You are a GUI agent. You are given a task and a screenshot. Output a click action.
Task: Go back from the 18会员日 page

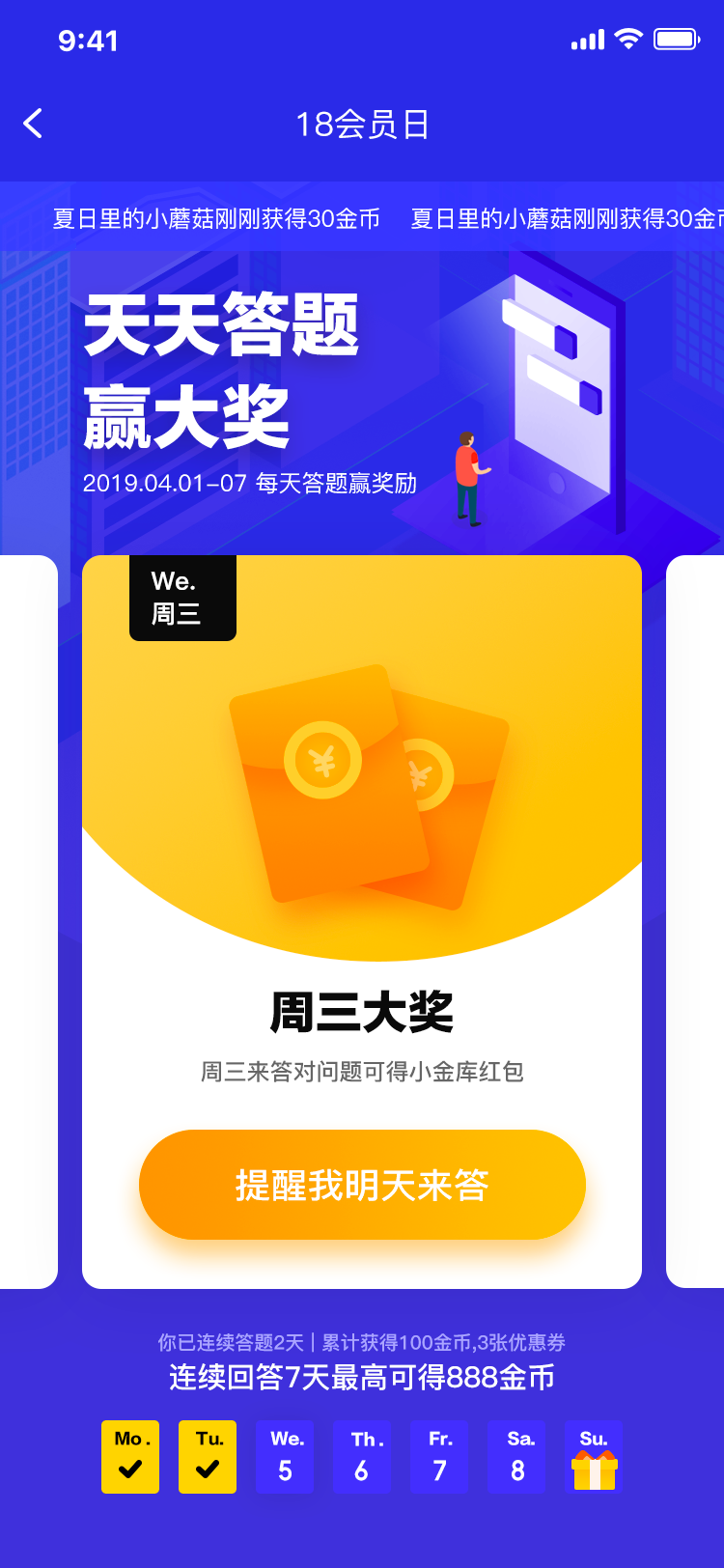(33, 124)
